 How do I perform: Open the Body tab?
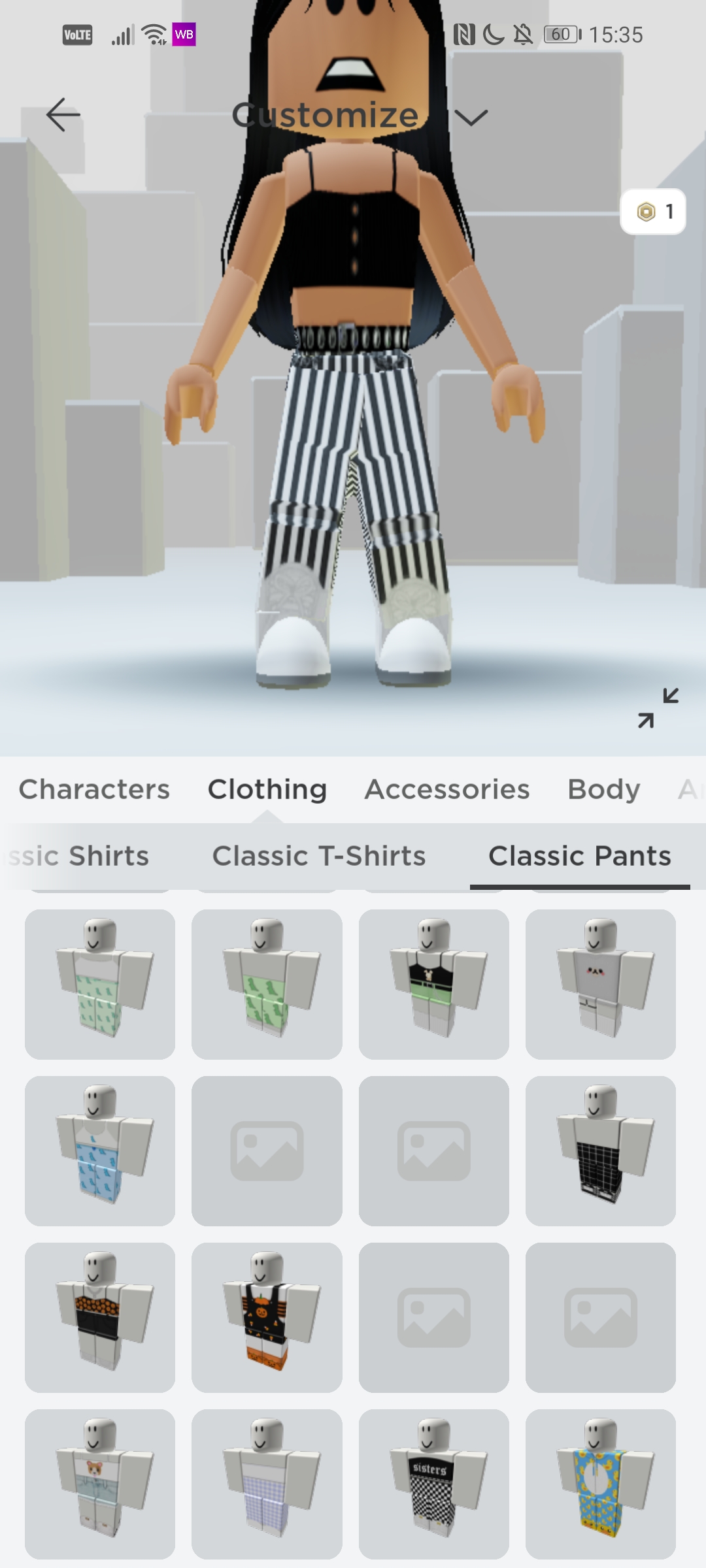[603, 789]
